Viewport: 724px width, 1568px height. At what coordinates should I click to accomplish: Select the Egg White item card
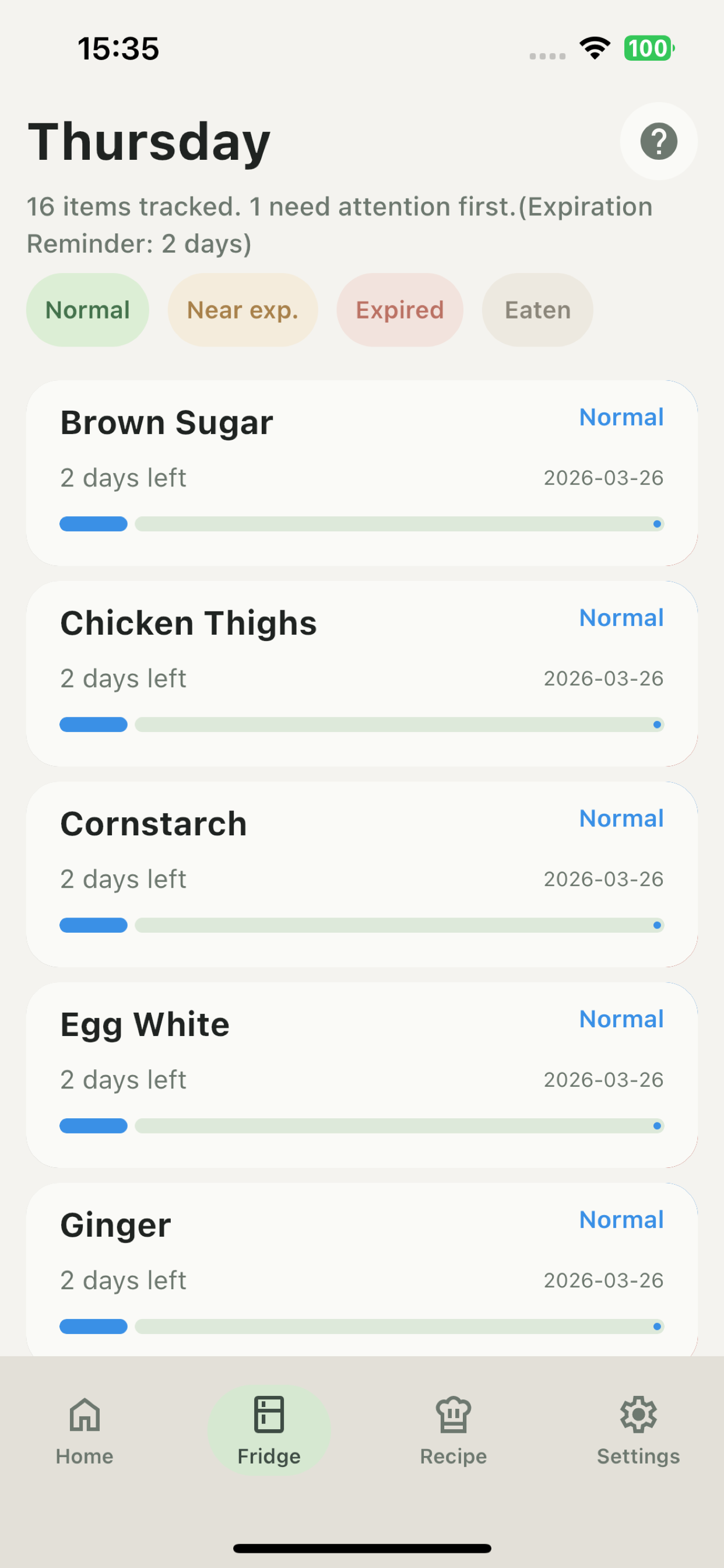click(361, 1074)
